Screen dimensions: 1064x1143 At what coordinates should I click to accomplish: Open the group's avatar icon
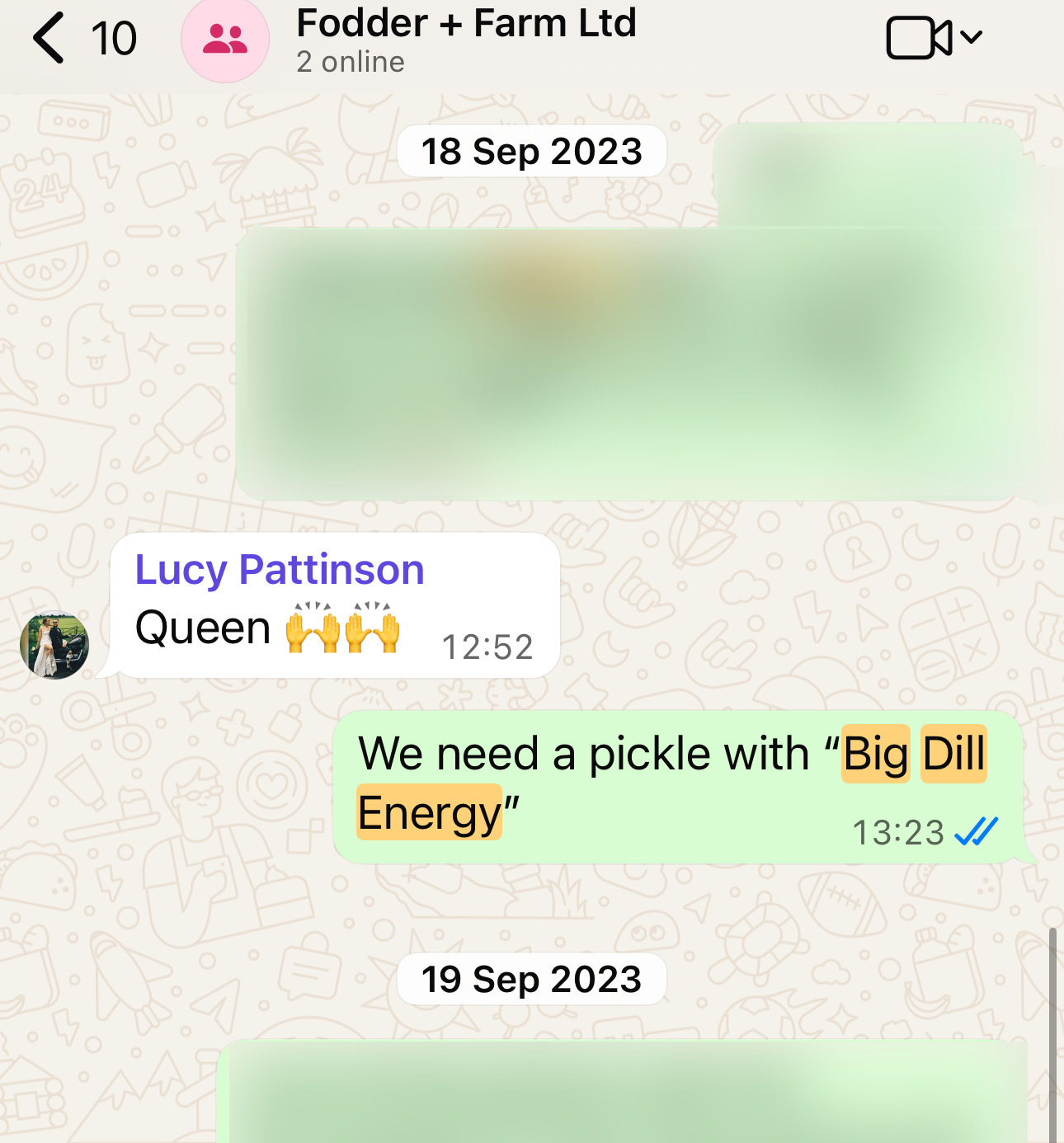tap(224, 39)
